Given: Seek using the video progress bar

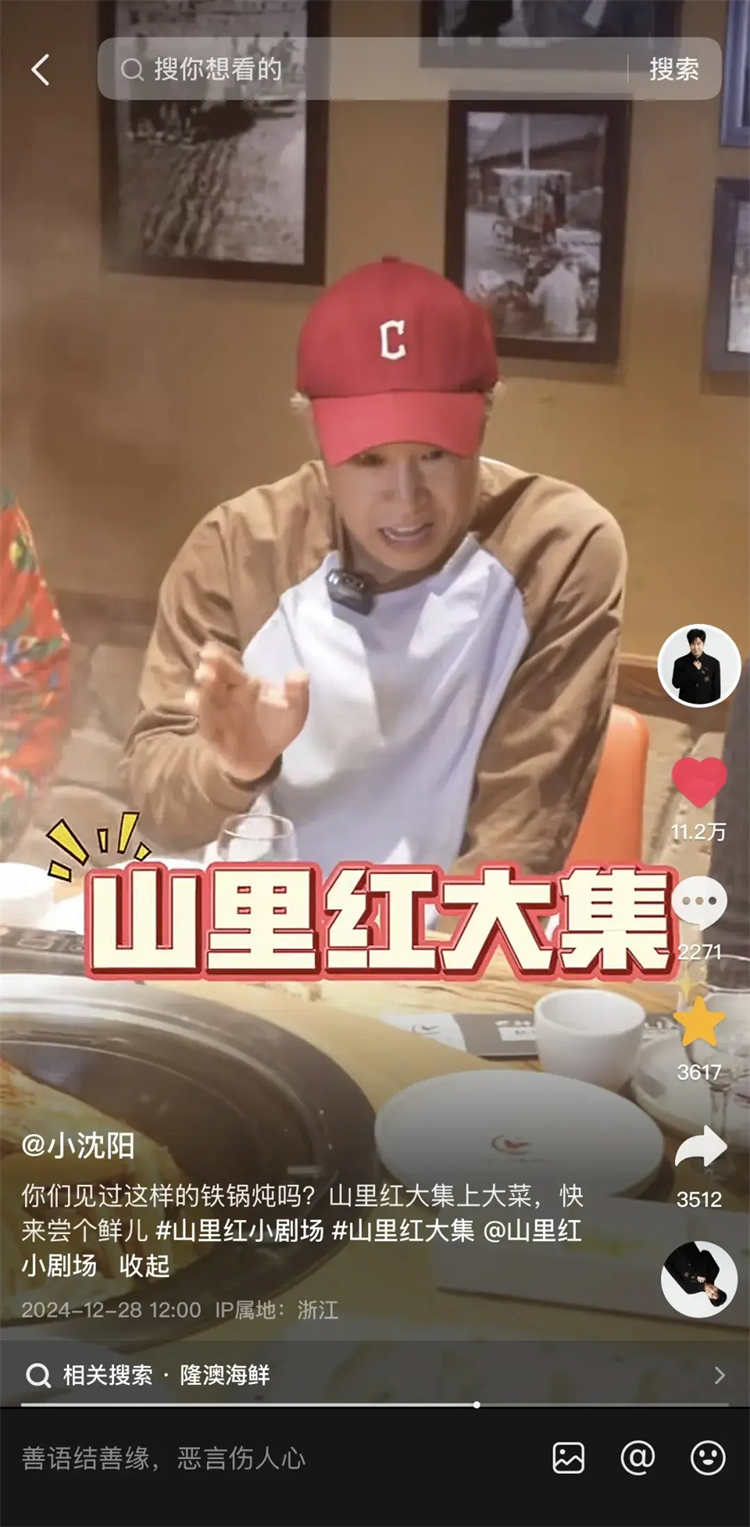Looking at the screenshot, I should [476, 1404].
